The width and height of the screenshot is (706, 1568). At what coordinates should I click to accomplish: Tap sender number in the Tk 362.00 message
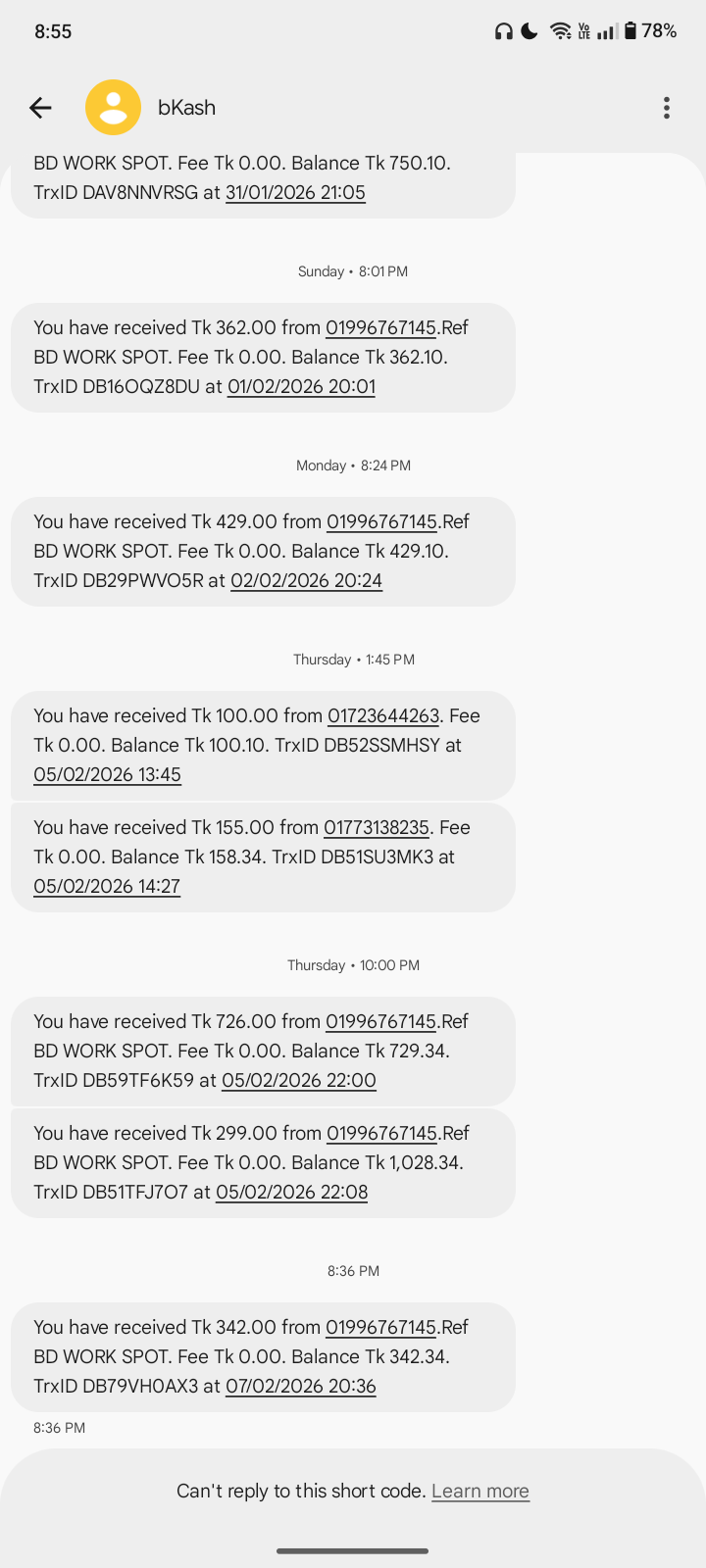click(x=380, y=327)
